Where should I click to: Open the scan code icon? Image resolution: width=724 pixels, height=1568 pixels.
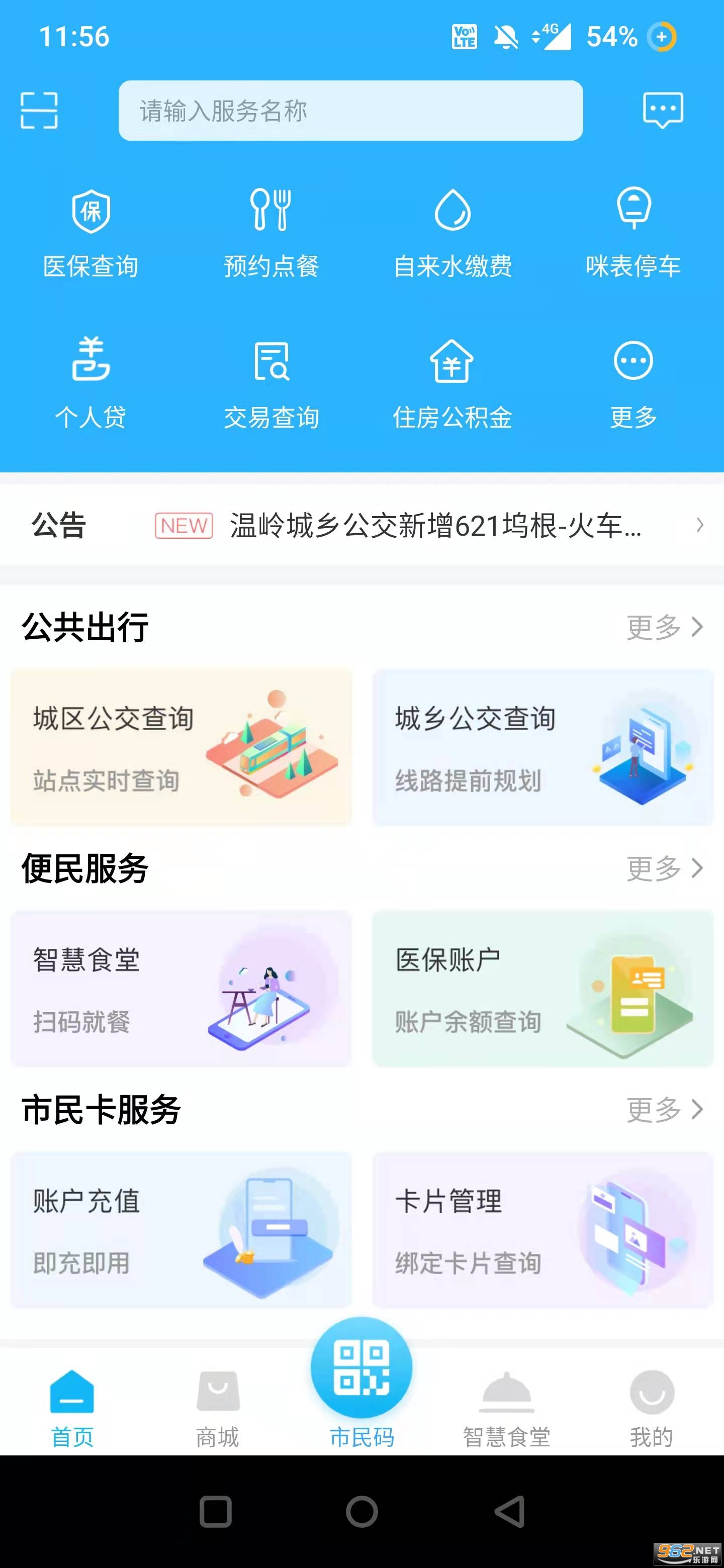click(x=39, y=110)
